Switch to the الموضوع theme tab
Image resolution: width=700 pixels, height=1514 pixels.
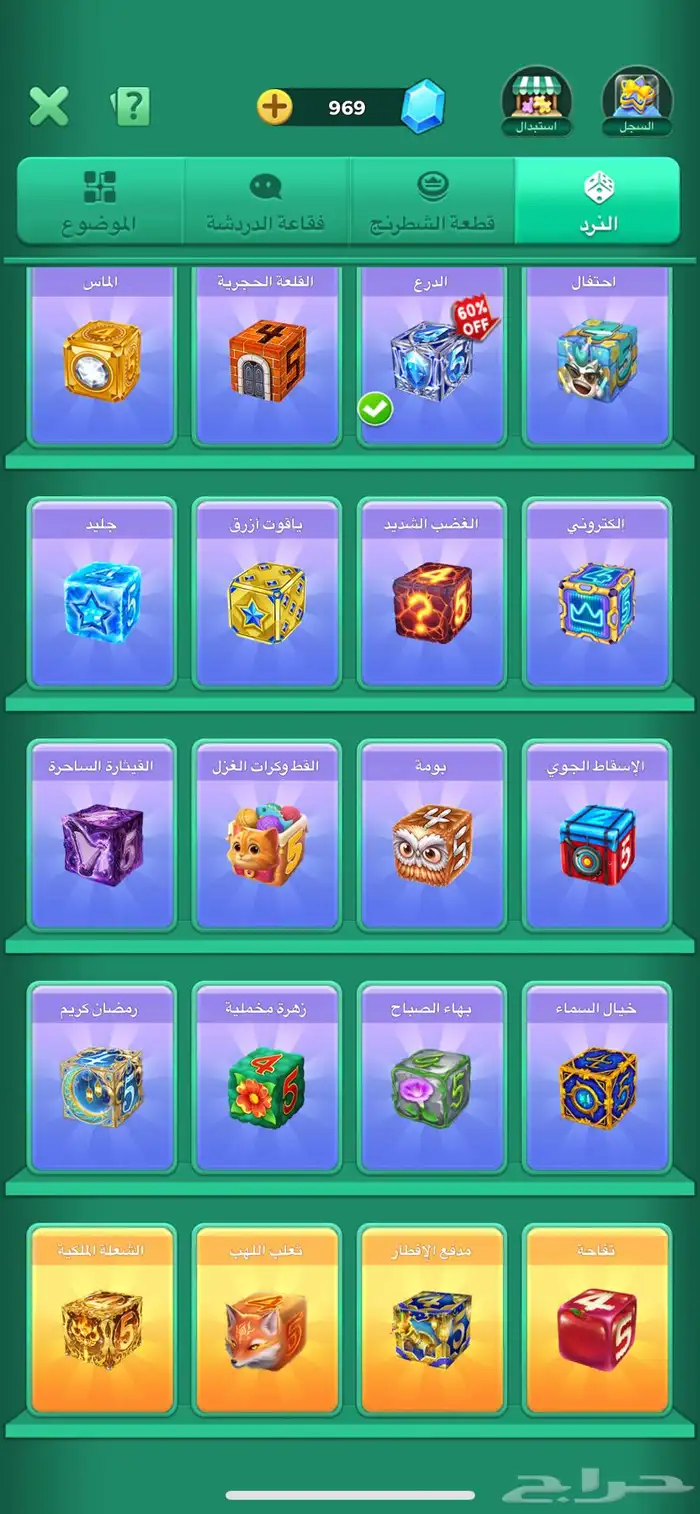pyautogui.click(x=99, y=201)
